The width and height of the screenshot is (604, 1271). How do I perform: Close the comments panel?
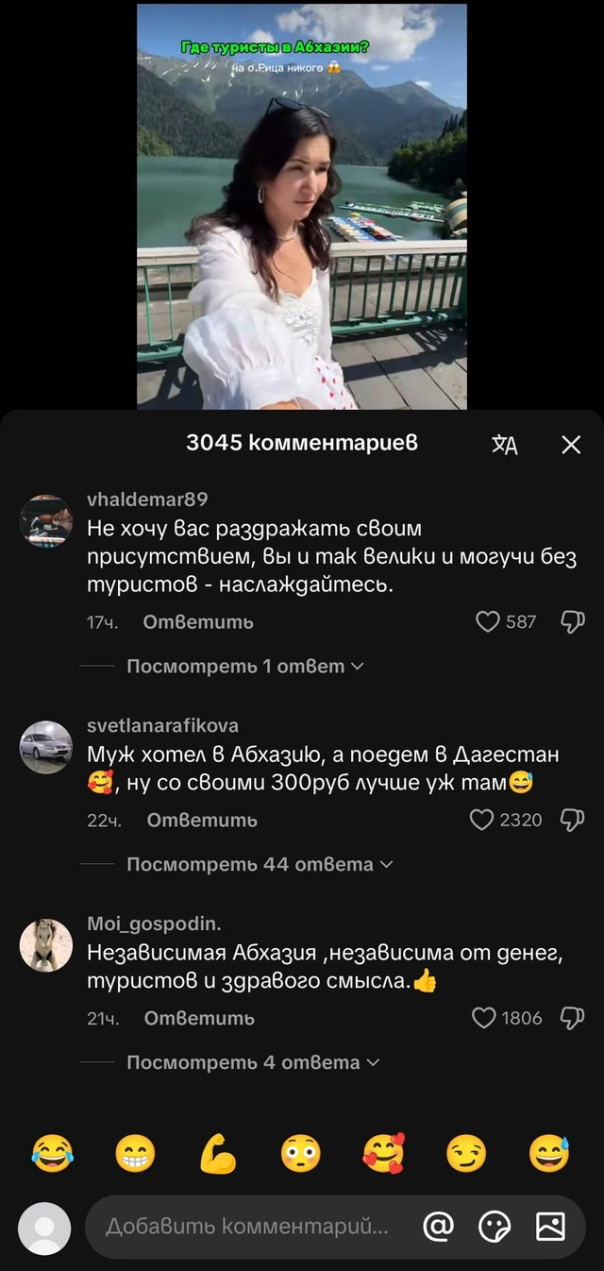[x=571, y=445]
